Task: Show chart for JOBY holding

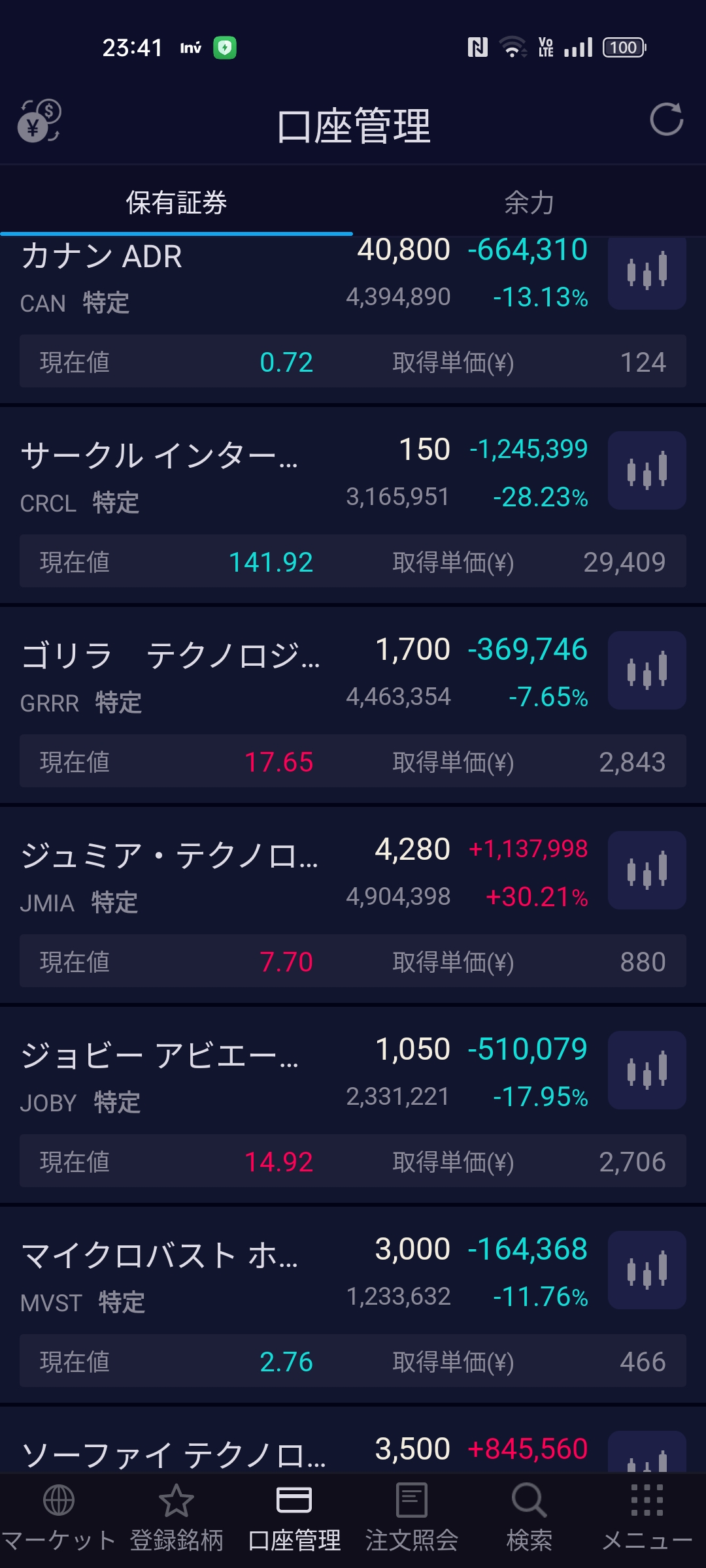Action: (647, 1070)
